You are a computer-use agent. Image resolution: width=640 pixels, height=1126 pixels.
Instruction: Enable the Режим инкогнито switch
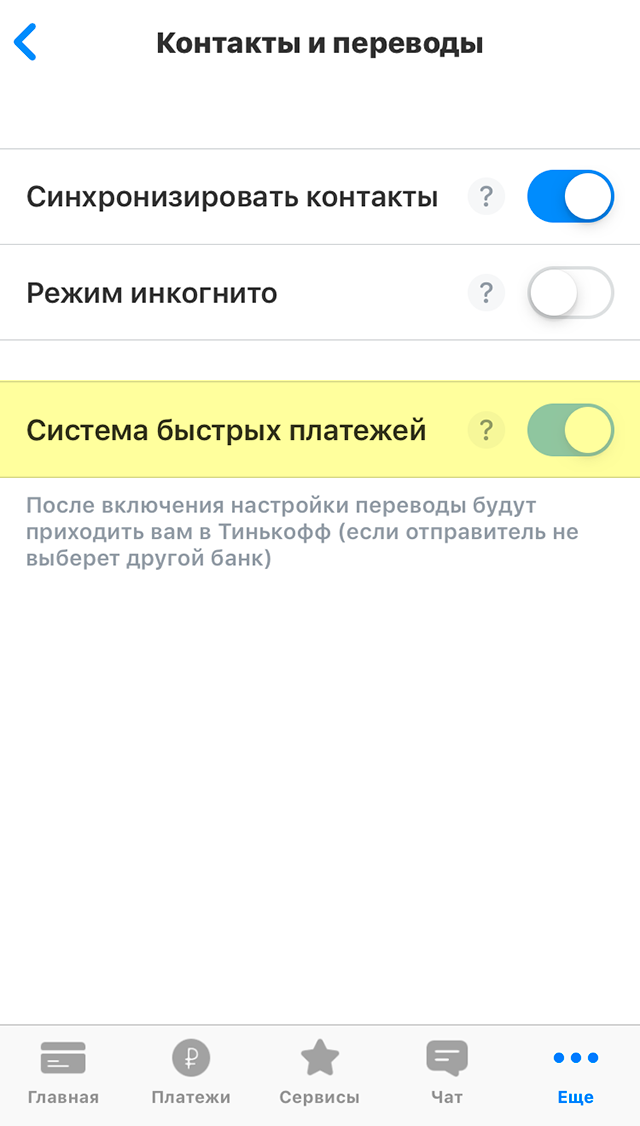570,292
